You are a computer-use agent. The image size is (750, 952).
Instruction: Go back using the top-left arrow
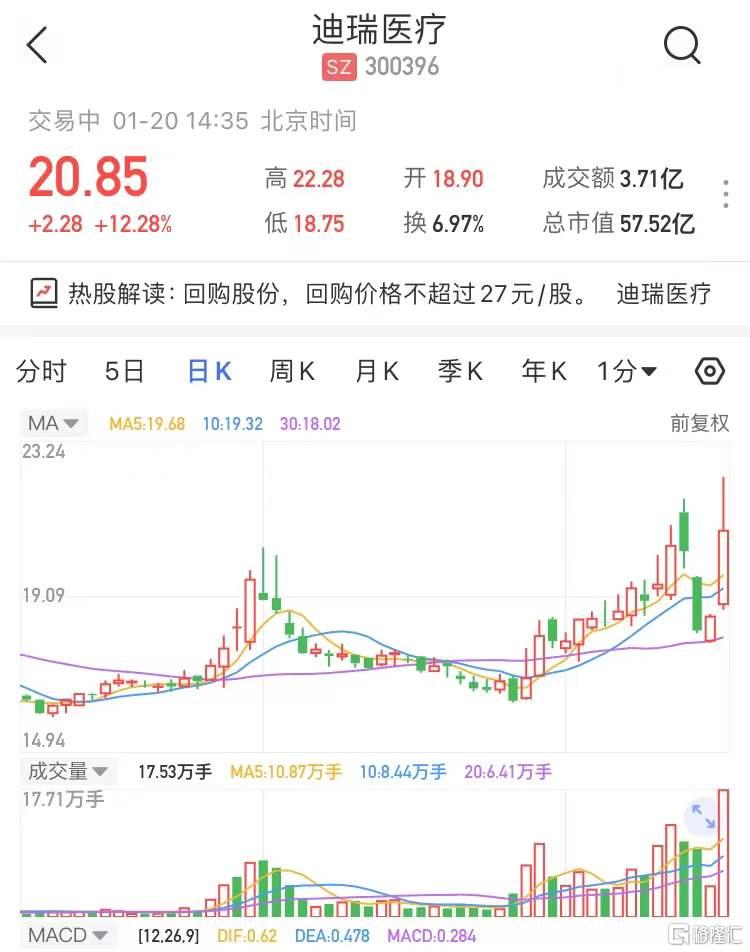[38, 45]
